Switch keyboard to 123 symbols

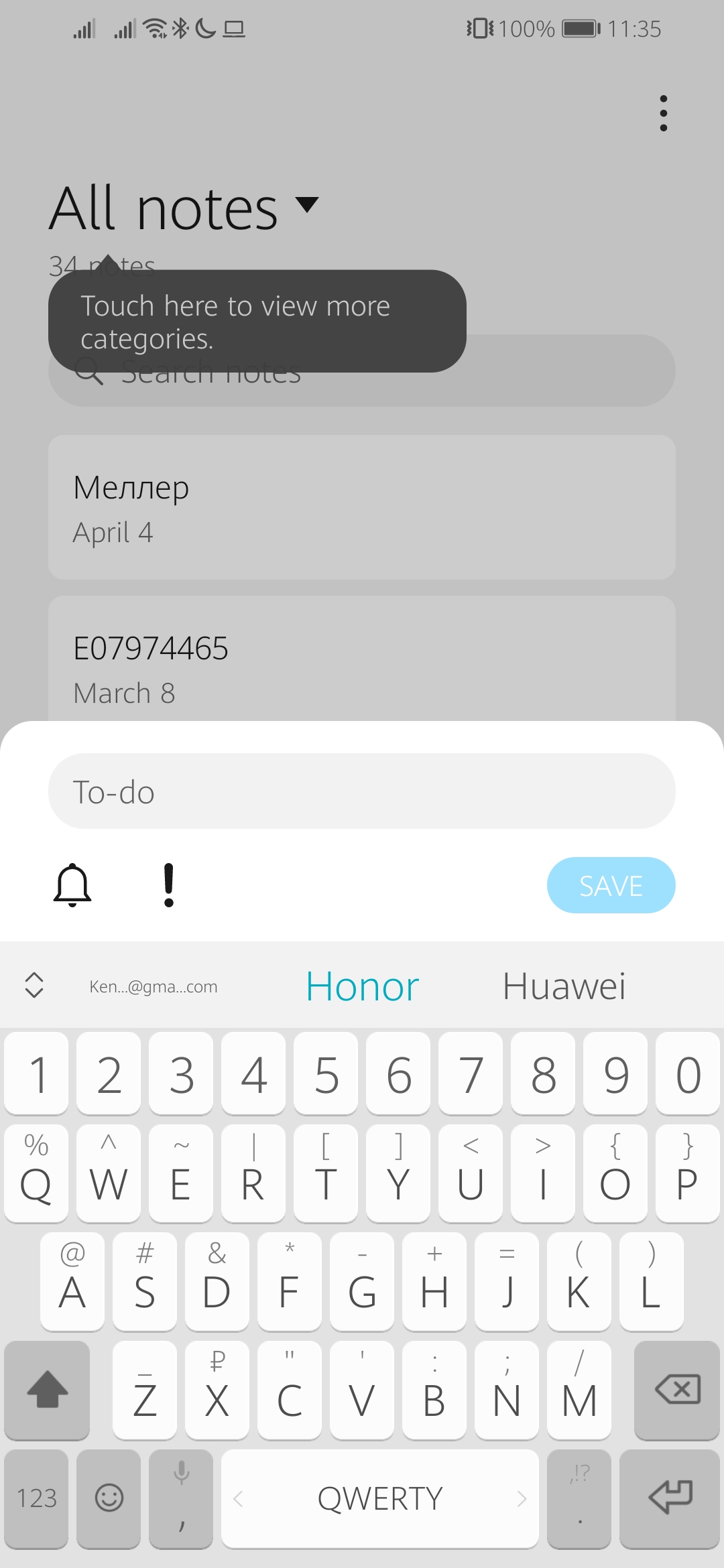[x=36, y=1498]
